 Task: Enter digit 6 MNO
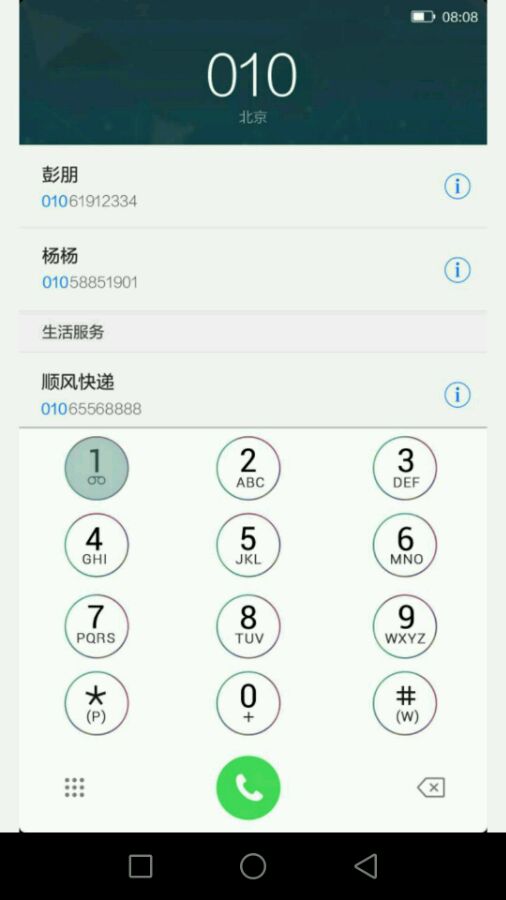[x=405, y=545]
